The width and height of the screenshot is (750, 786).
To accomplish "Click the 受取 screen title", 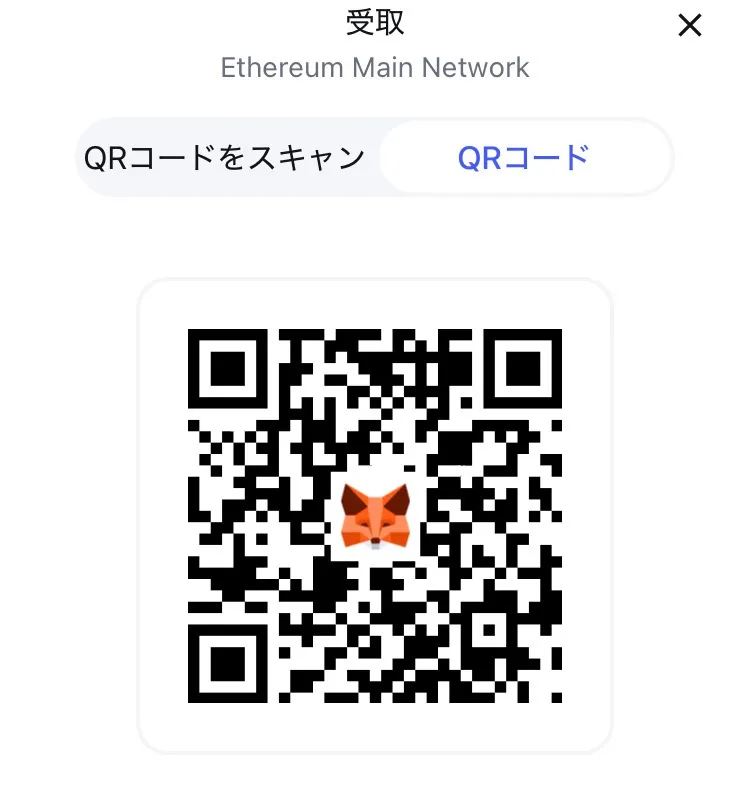I will (x=375, y=23).
